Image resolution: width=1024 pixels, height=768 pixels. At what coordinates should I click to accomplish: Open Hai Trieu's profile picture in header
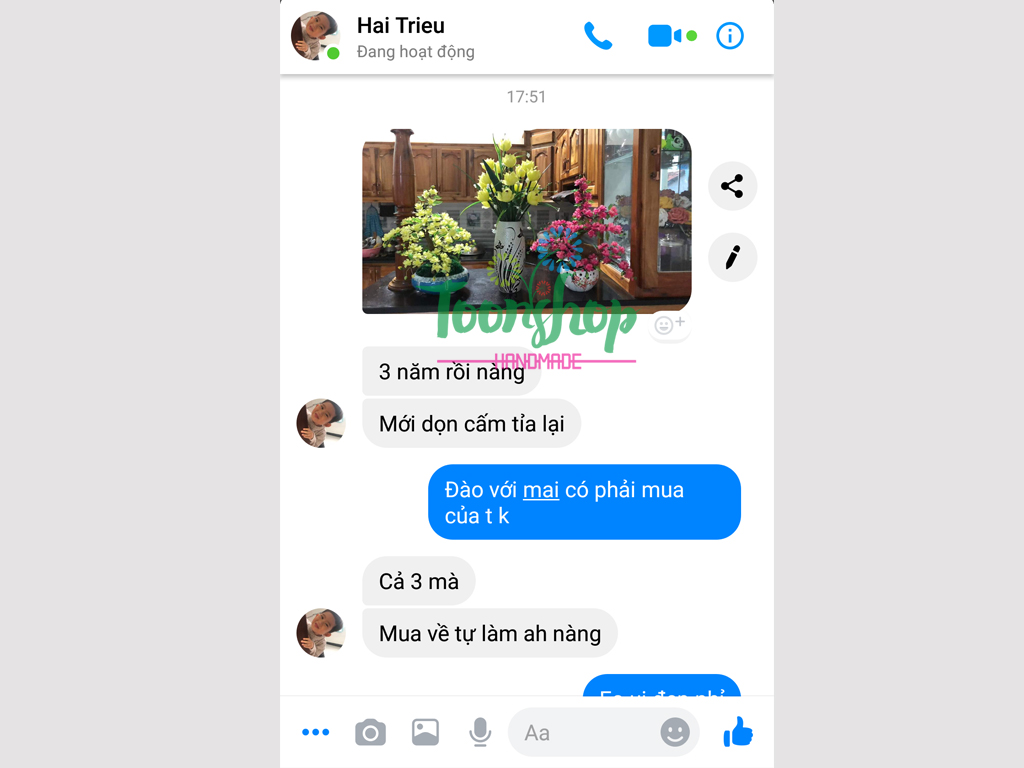[x=315, y=36]
